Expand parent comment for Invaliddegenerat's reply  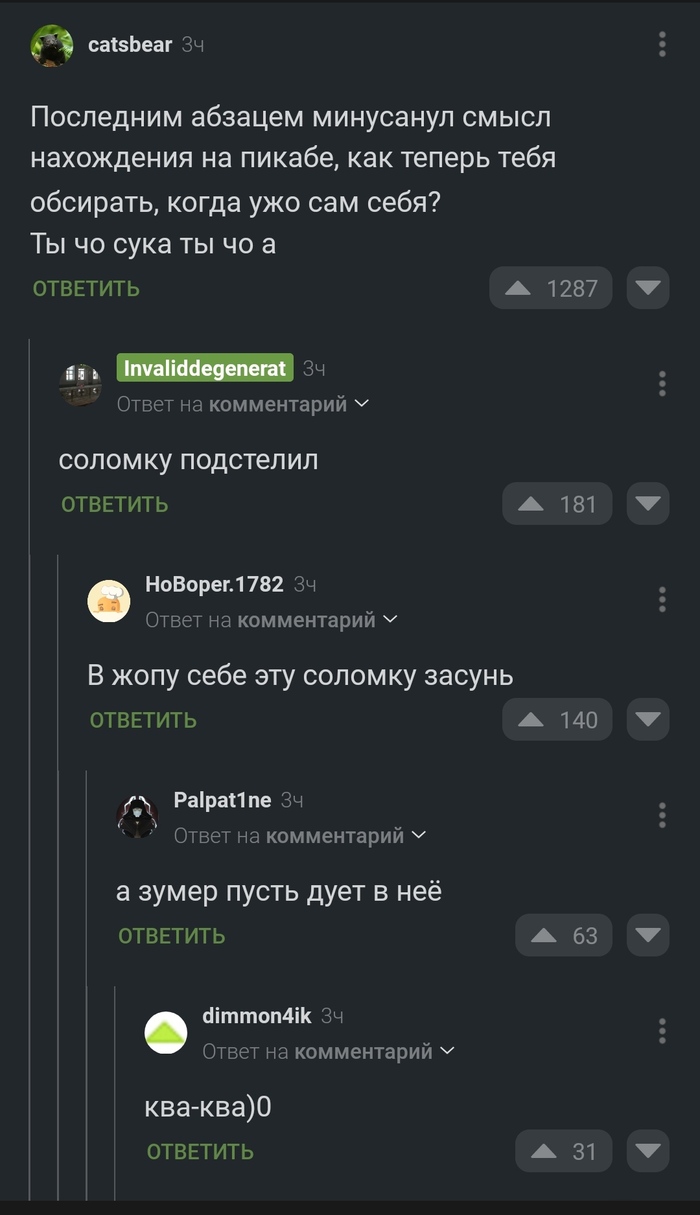tap(242, 404)
